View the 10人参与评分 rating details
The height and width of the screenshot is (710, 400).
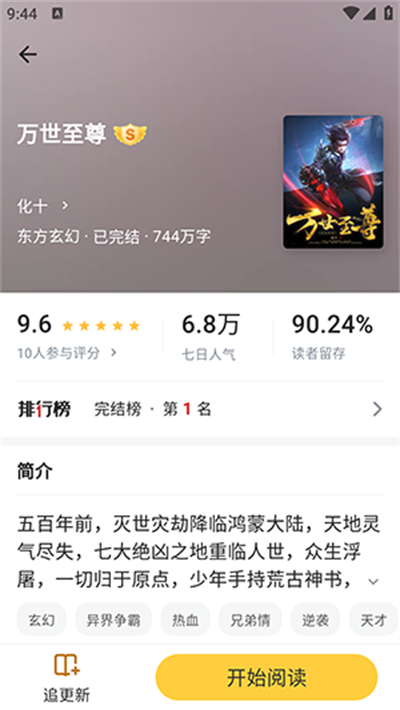point(67,353)
